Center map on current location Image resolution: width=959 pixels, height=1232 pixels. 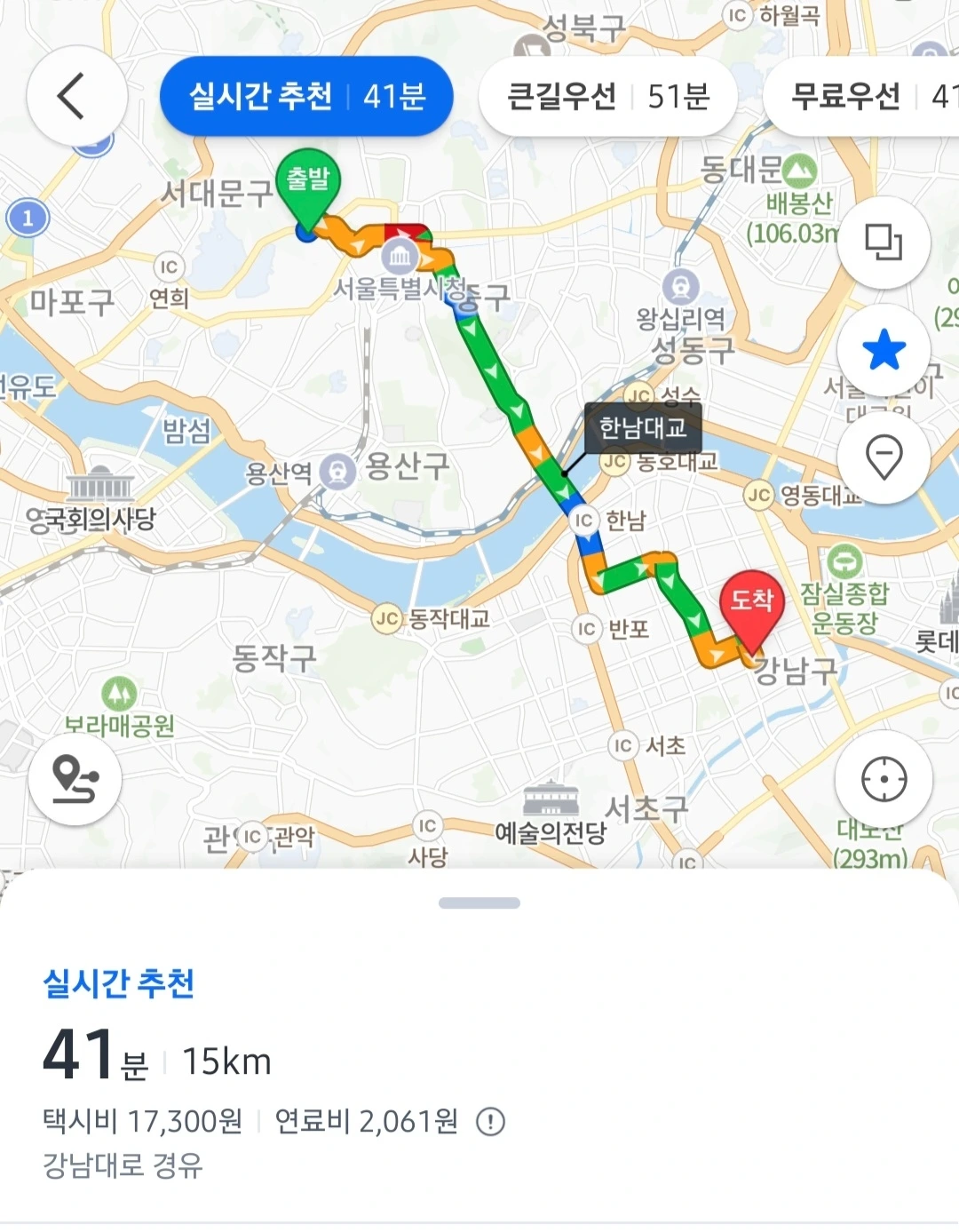point(884,780)
